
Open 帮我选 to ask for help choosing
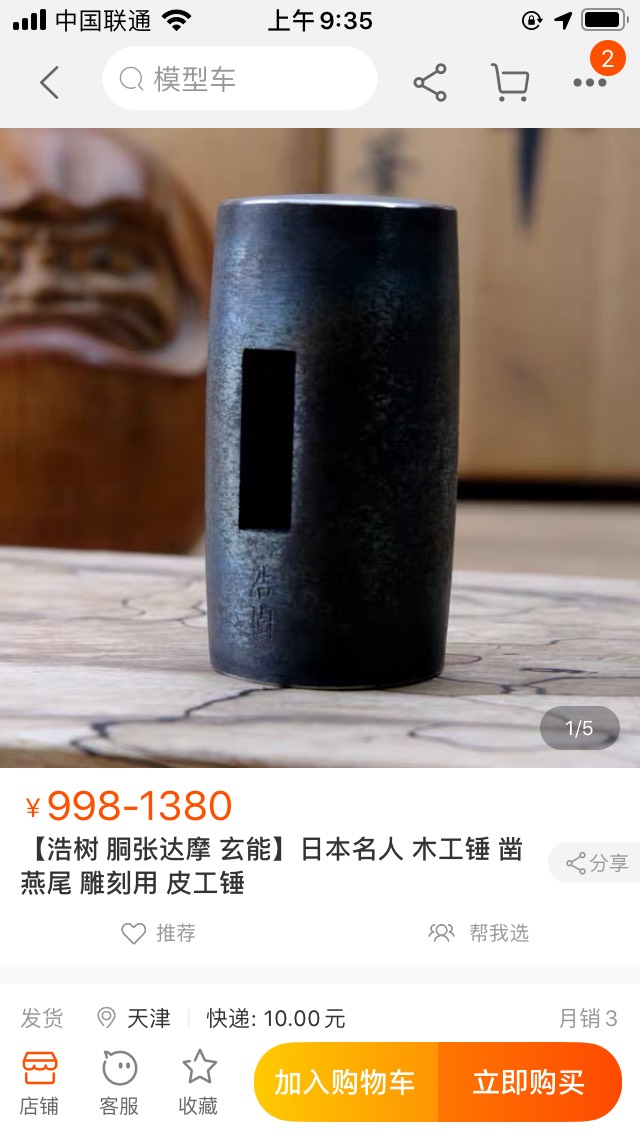[x=478, y=932]
